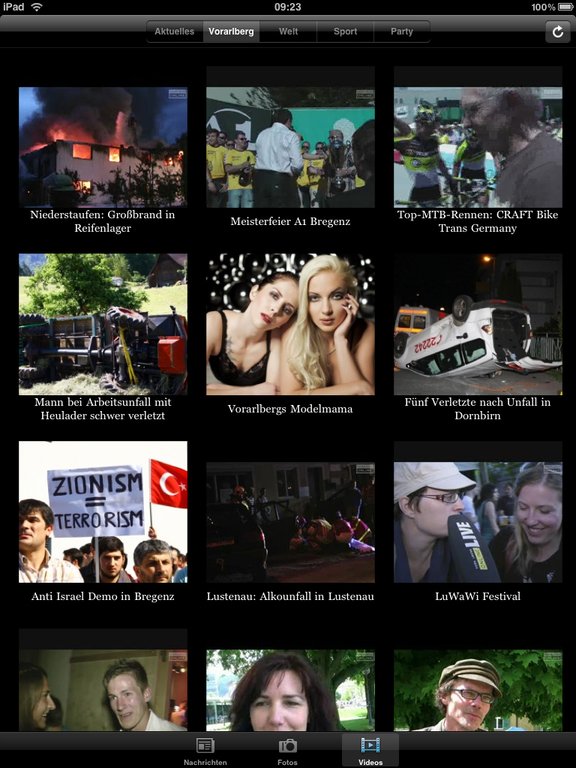The width and height of the screenshot is (576, 768).
Task: Open Fünf Verletzte nach Unfall in Dornbirn
Action: pyautogui.click(x=478, y=324)
